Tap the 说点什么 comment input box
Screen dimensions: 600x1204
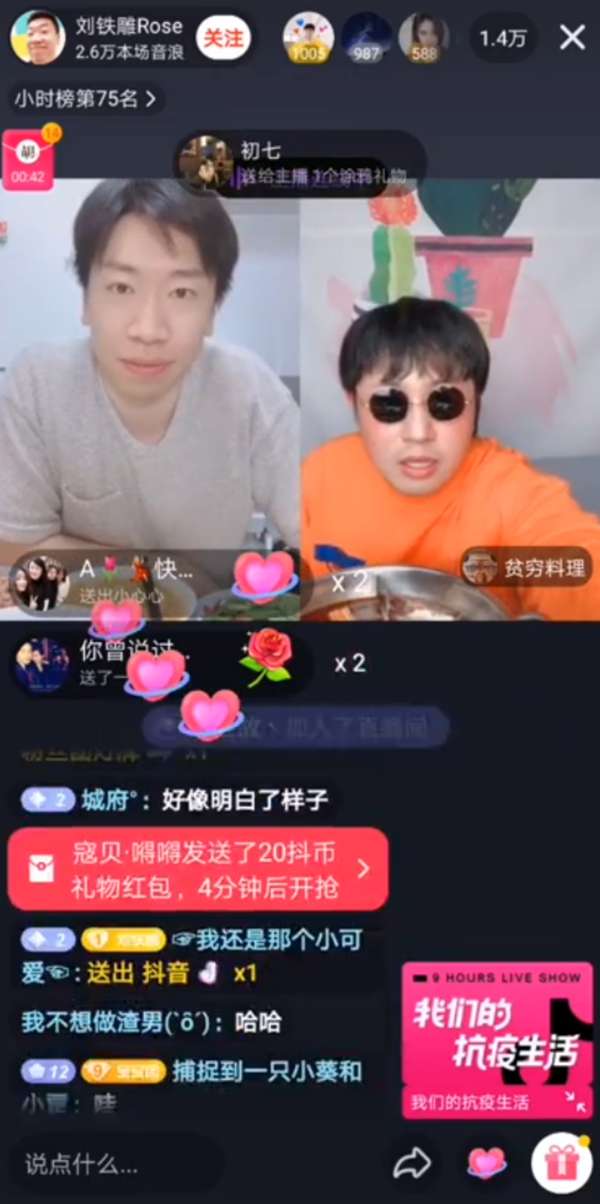point(115,1164)
